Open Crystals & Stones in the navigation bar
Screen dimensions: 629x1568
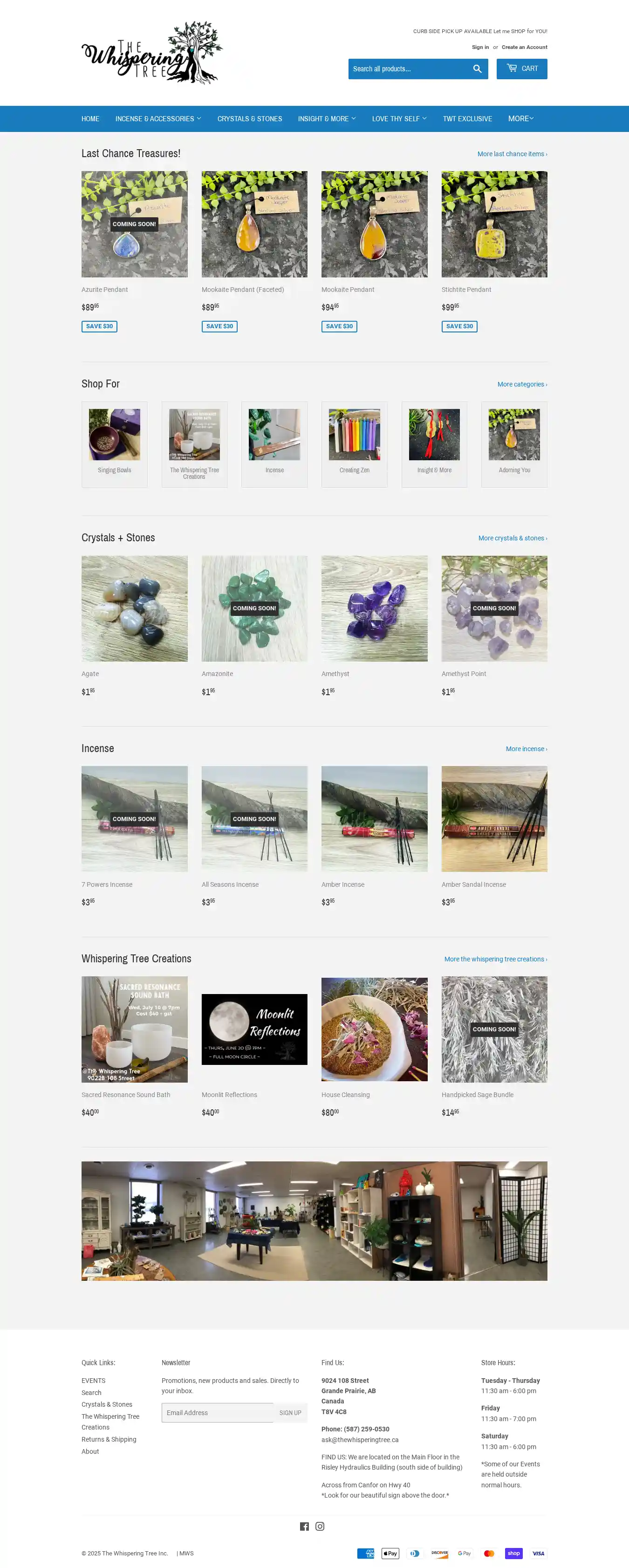(249, 119)
